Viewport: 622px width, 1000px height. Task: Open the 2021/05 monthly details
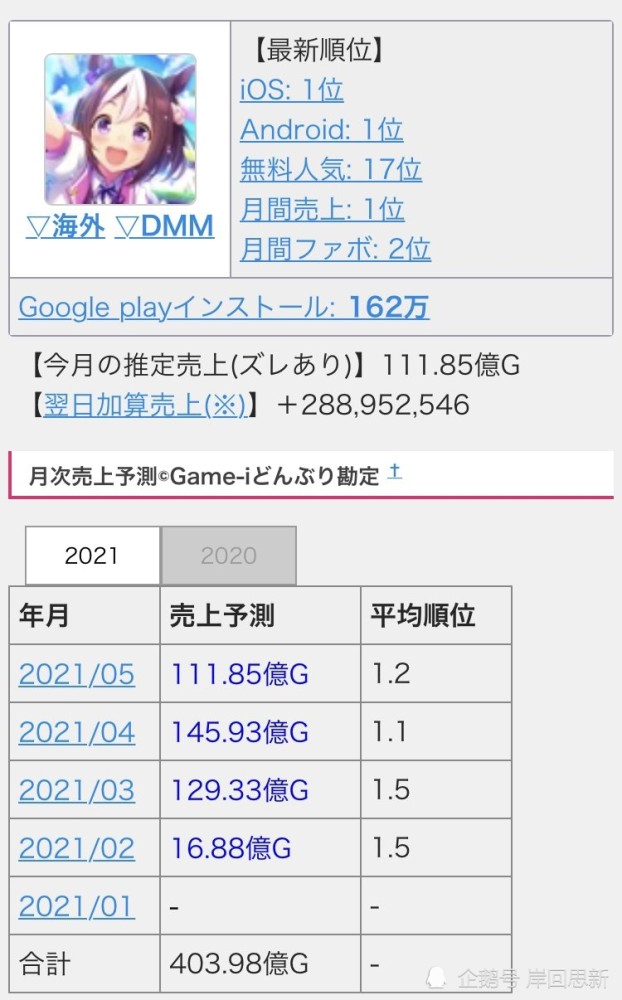point(76,674)
